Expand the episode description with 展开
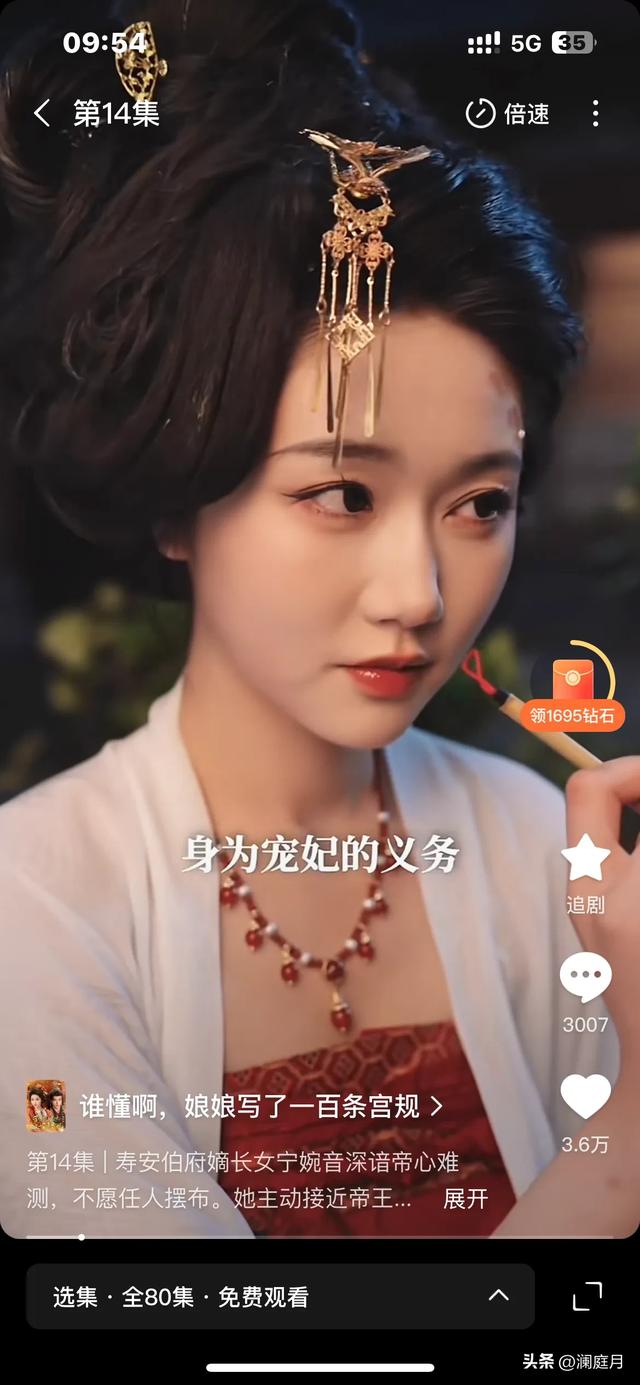Viewport: 640px width, 1385px height. click(466, 1198)
